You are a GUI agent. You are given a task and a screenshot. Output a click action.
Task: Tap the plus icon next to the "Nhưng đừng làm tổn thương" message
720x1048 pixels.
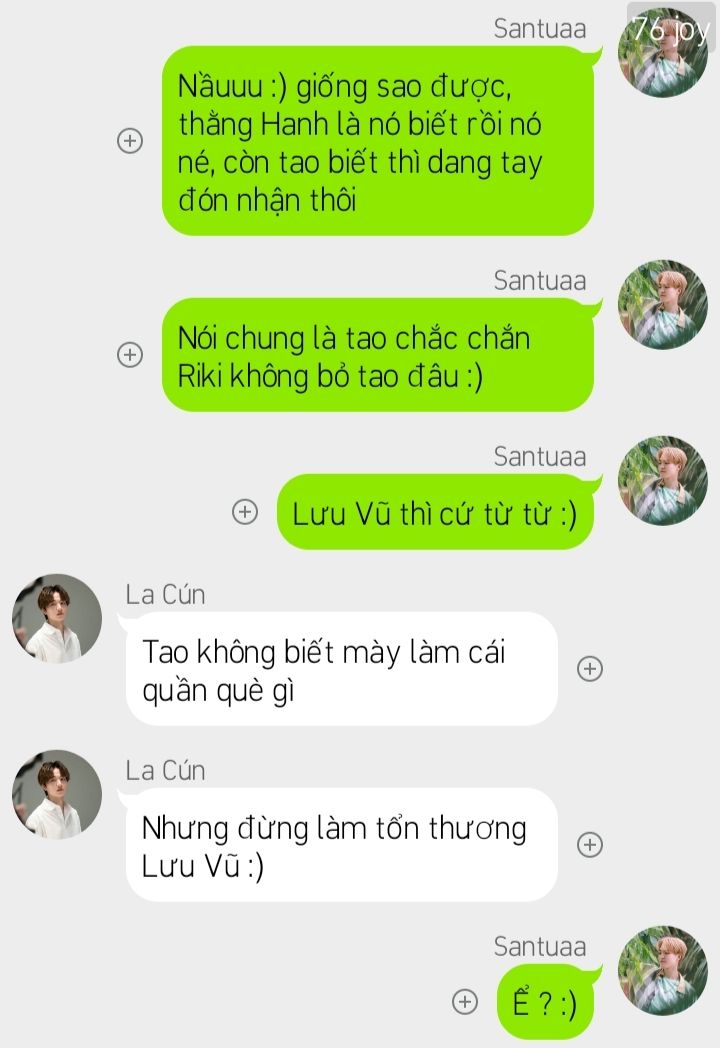coord(590,845)
